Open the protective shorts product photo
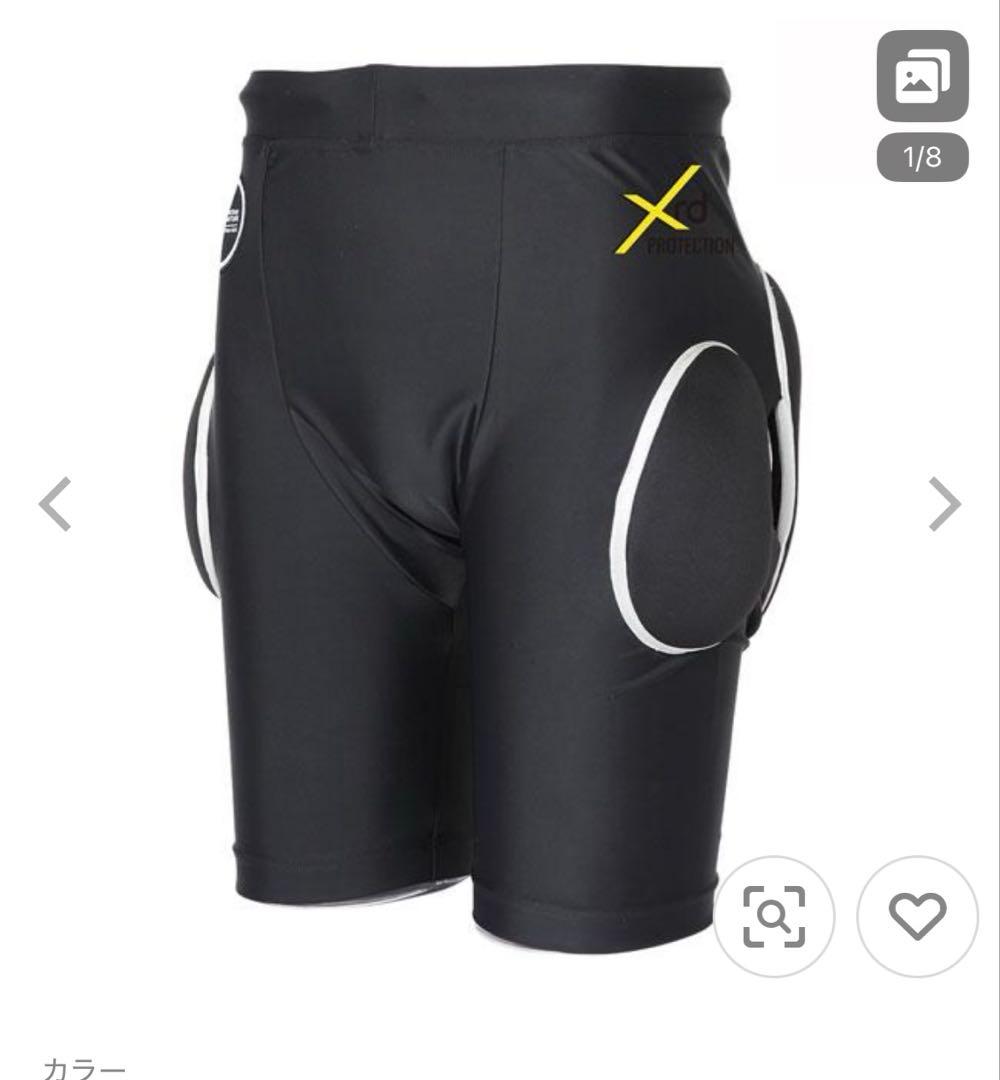This screenshot has width=1000, height=1080. 490,500
